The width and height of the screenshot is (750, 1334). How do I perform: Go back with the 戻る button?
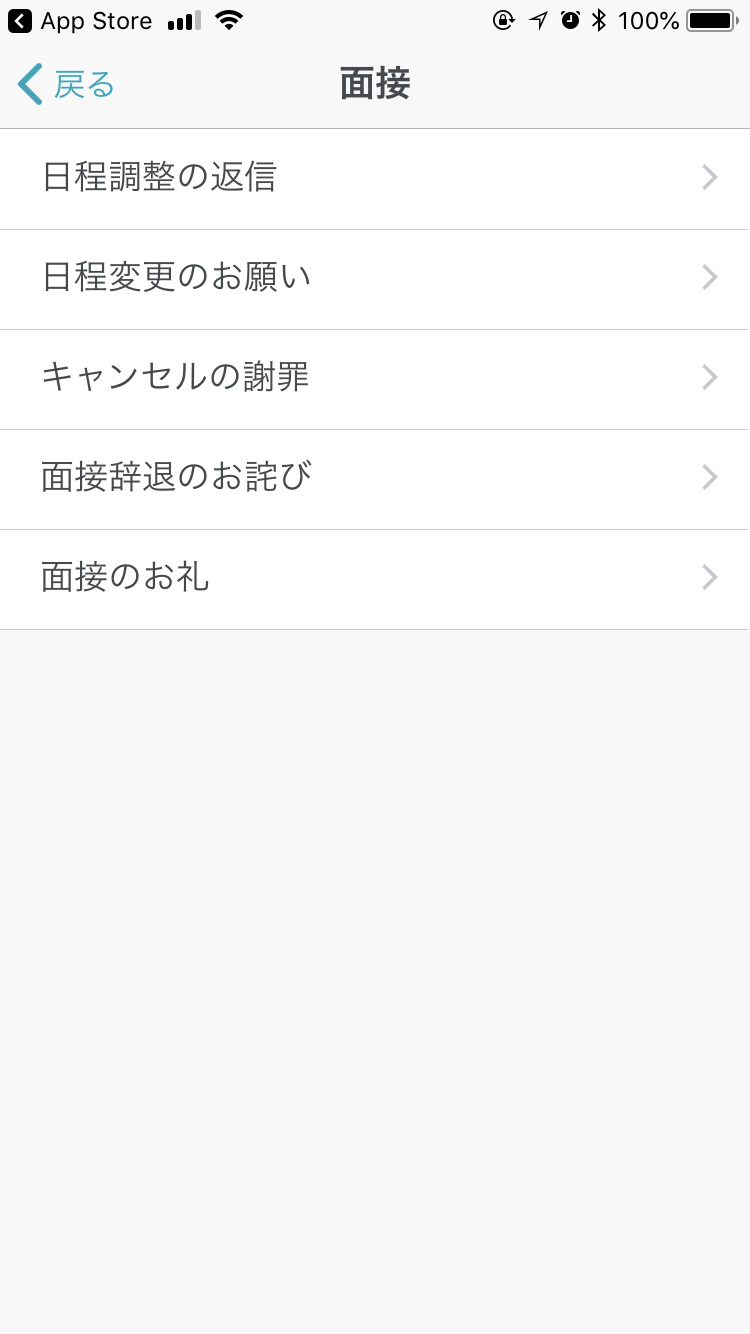(x=66, y=85)
